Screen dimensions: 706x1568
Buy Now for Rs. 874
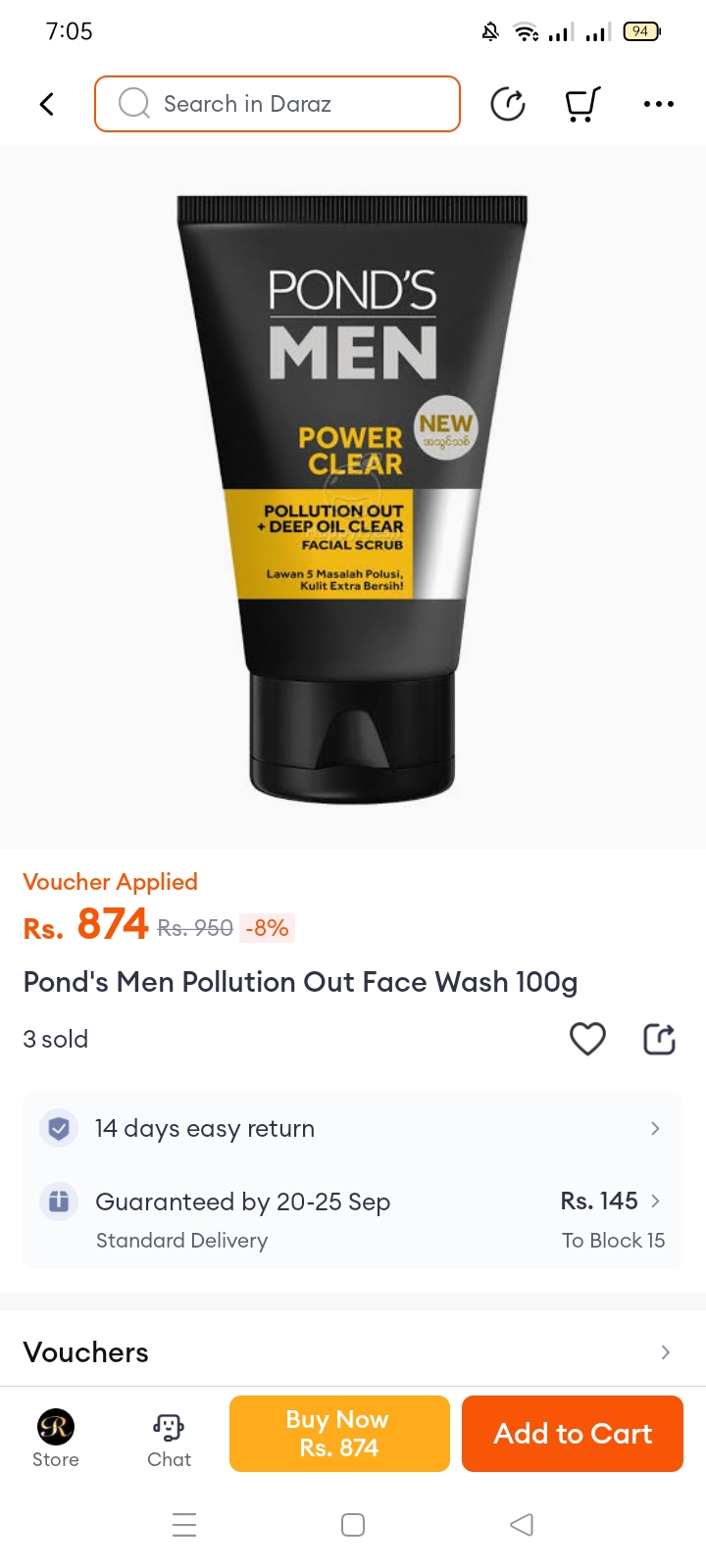click(339, 1434)
